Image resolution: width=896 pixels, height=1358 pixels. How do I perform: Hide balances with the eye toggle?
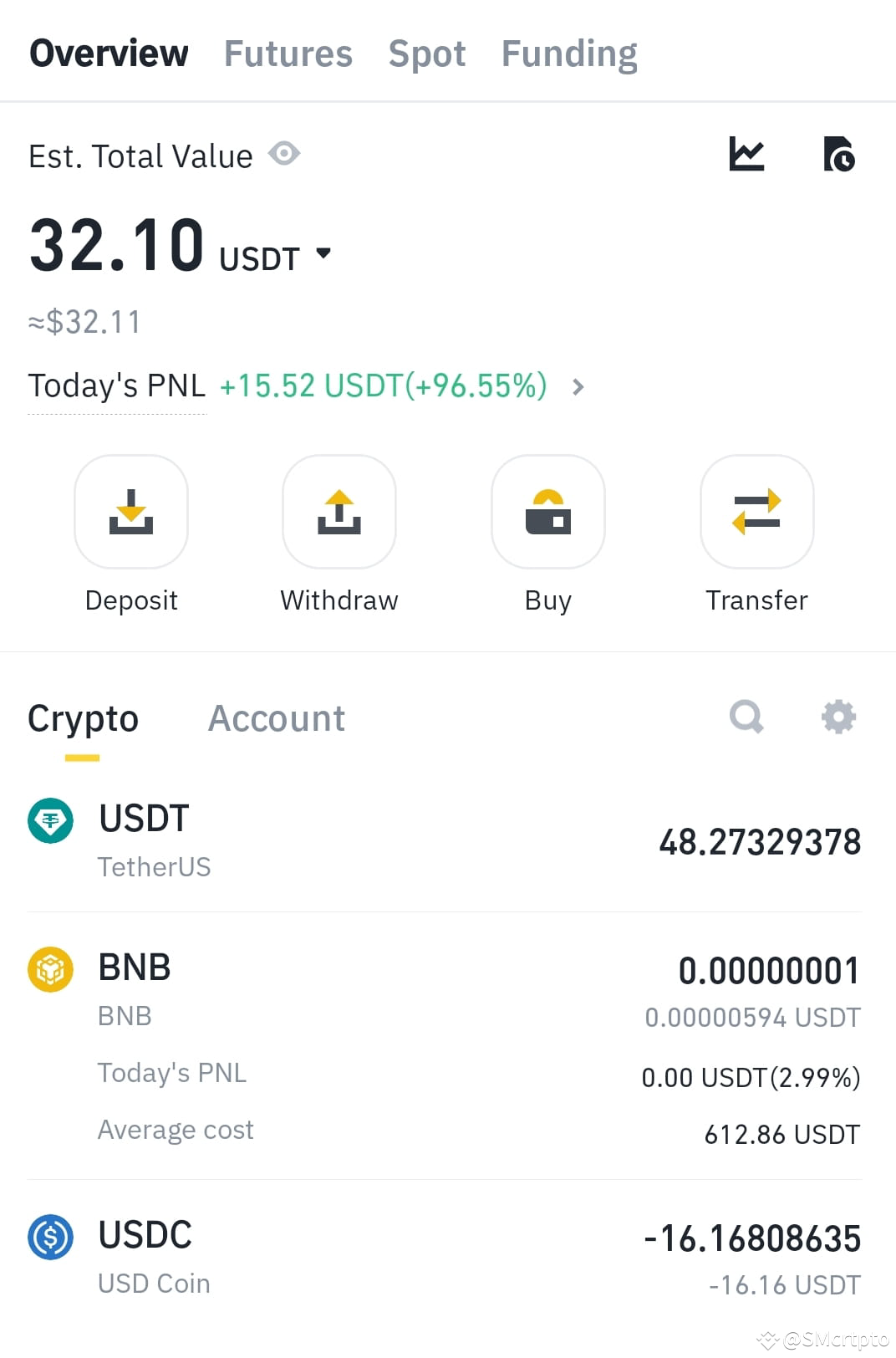point(284,153)
